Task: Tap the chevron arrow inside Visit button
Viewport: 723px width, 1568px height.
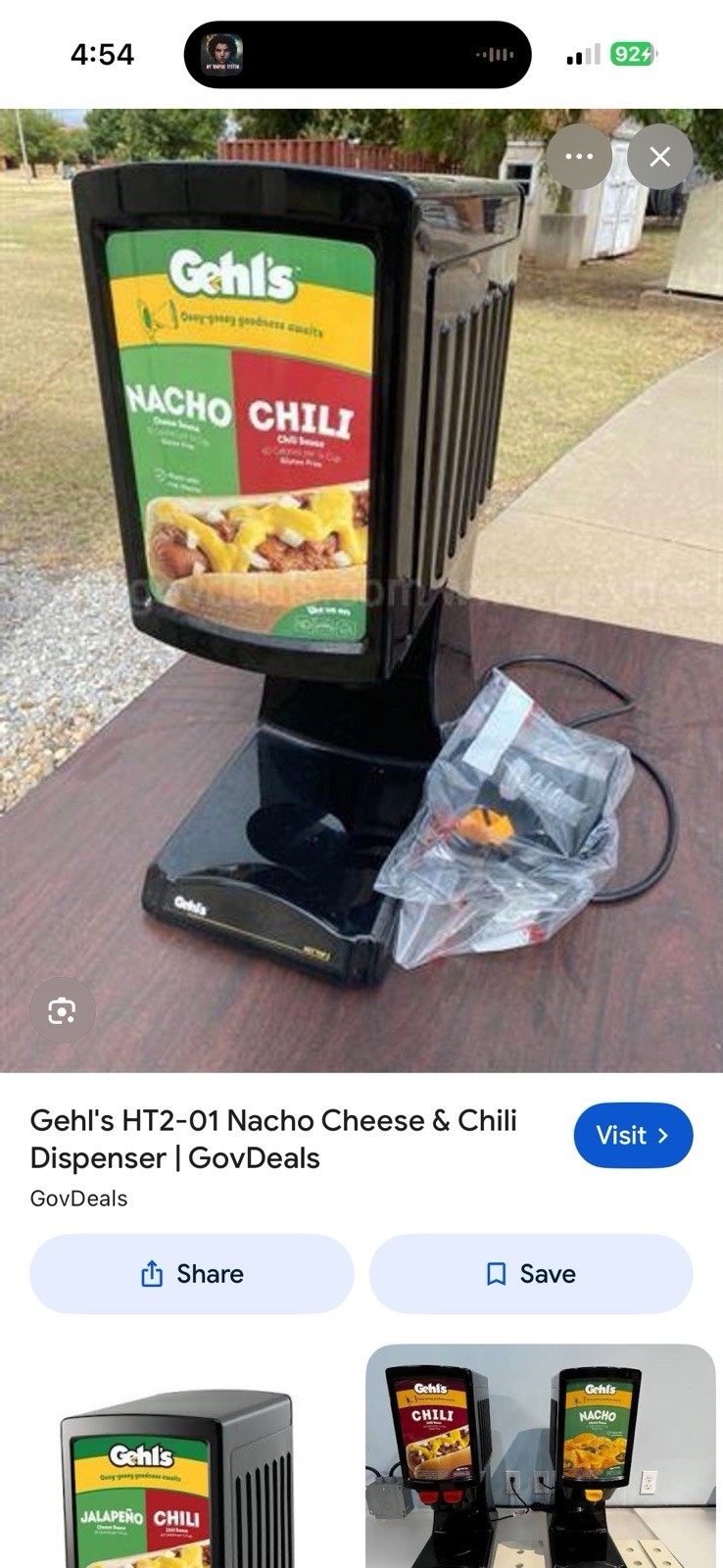Action: (664, 1135)
